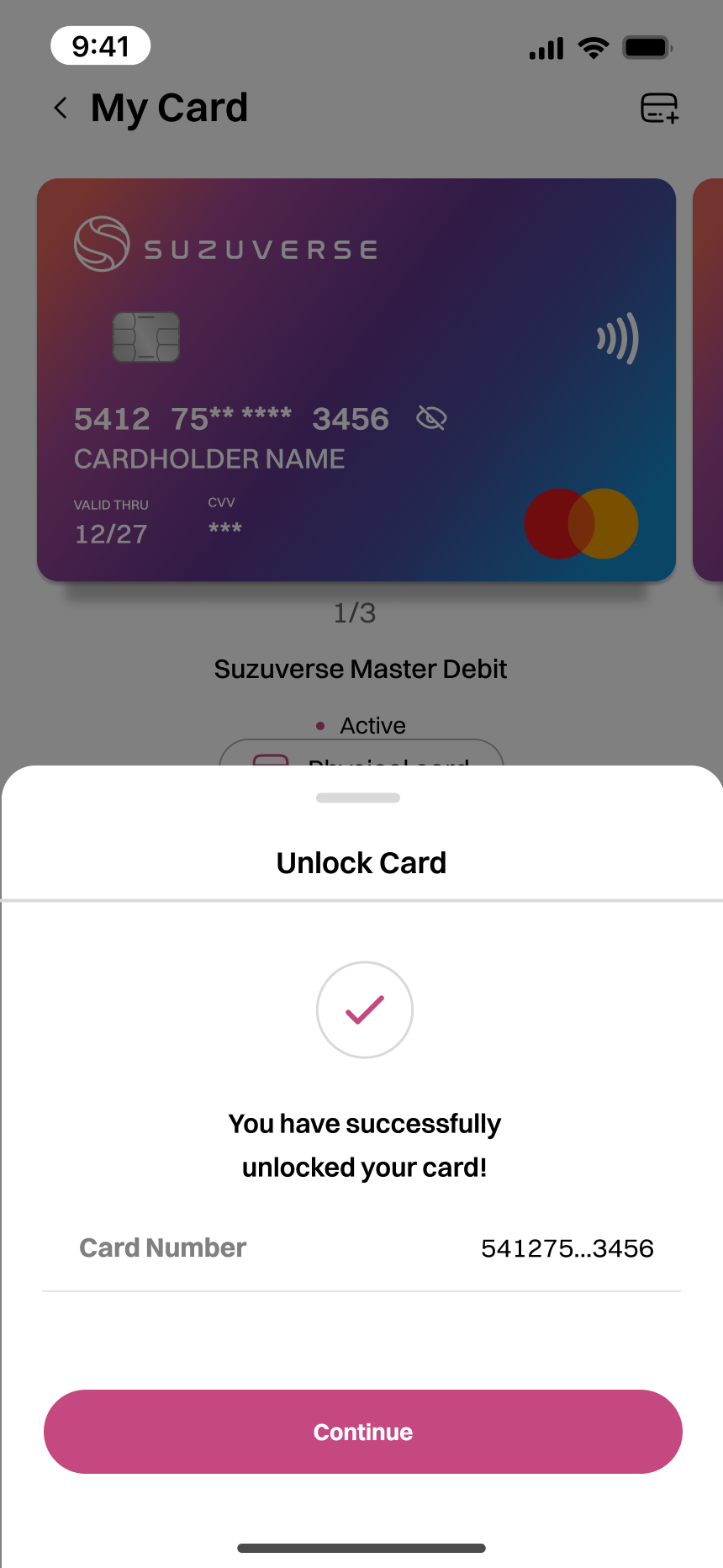The image size is (723, 1568).
Task: Reveal the hidden card number
Action: click(431, 418)
